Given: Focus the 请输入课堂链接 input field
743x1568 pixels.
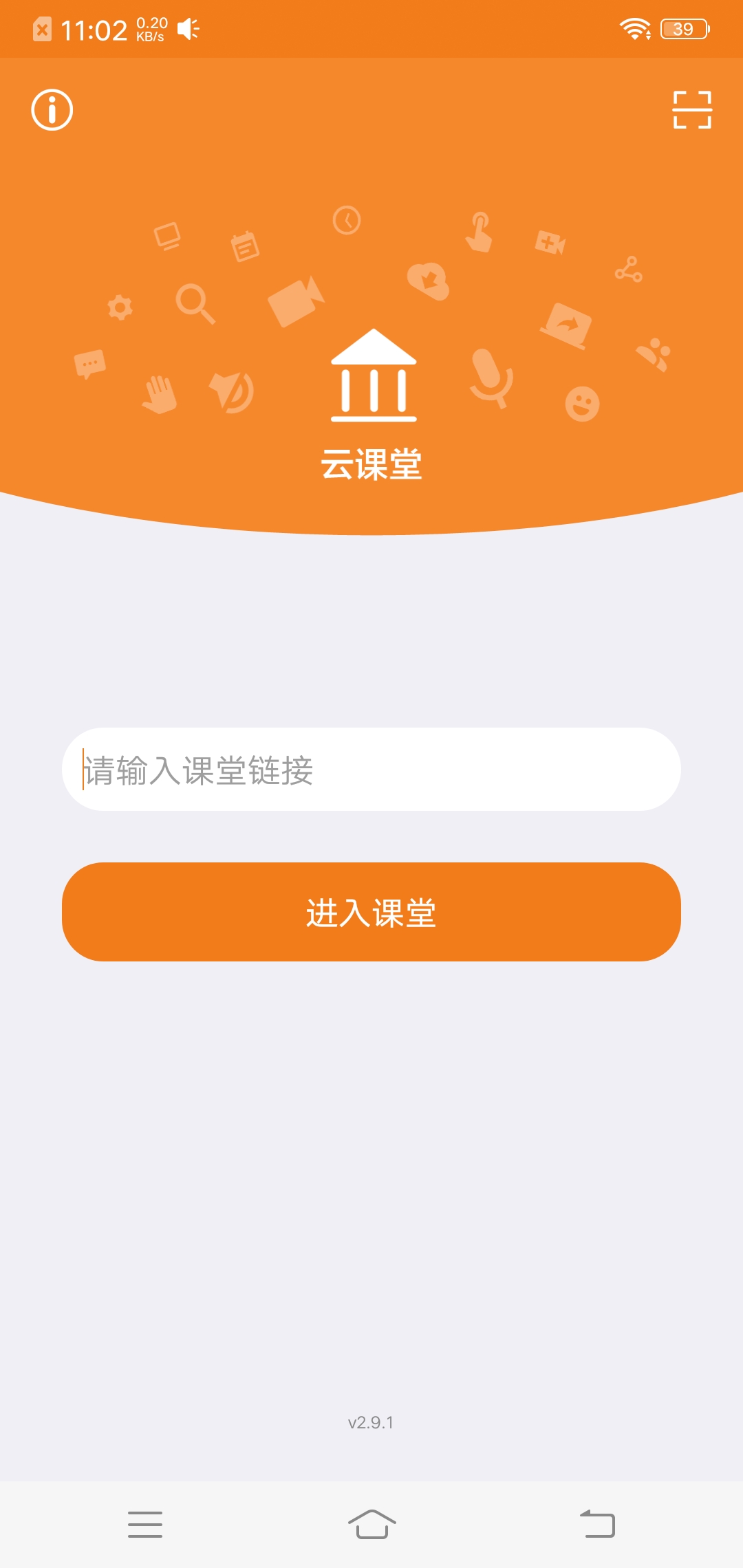Looking at the screenshot, I should point(371,770).
